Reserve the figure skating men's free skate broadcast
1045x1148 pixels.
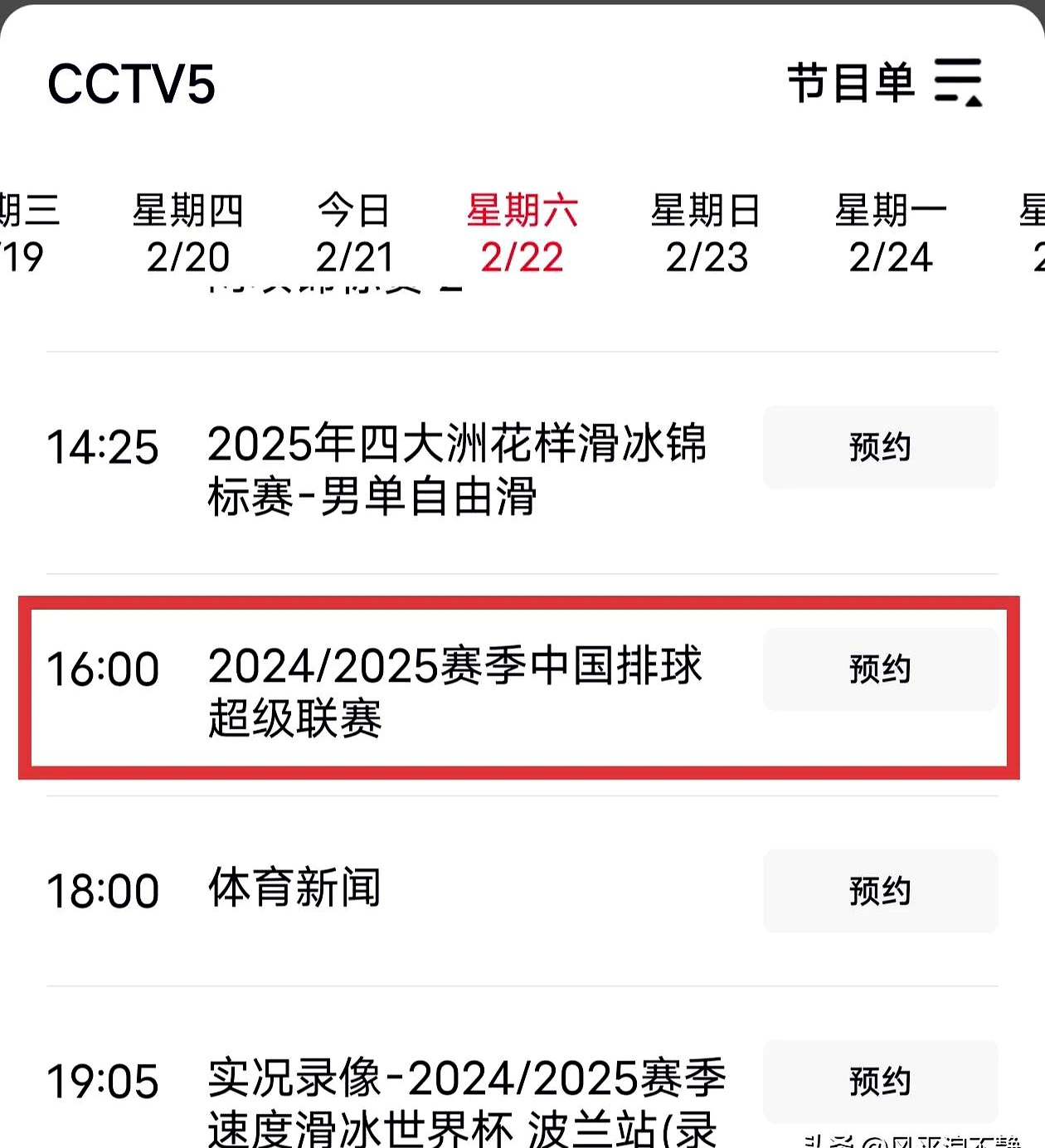[x=880, y=447]
